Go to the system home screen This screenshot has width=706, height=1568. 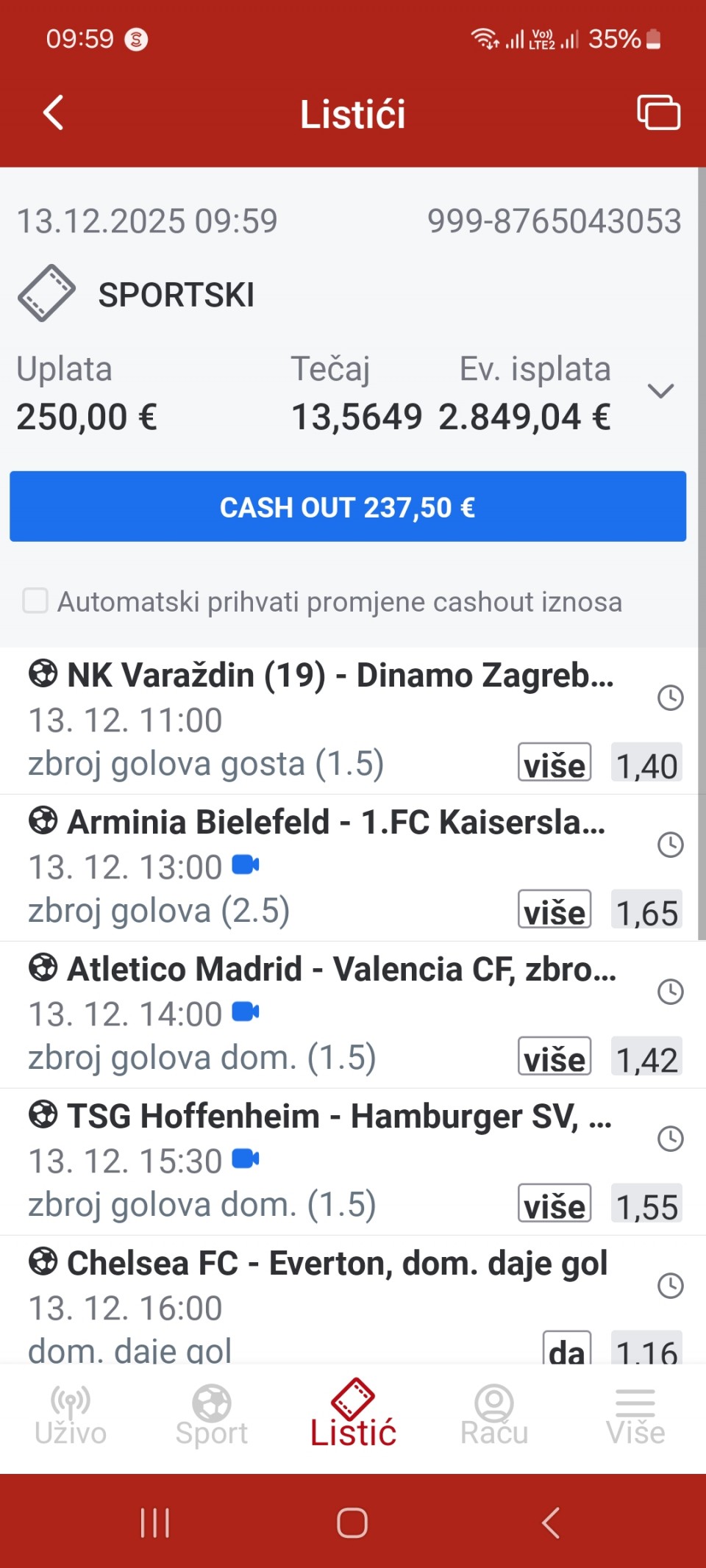click(x=352, y=1522)
